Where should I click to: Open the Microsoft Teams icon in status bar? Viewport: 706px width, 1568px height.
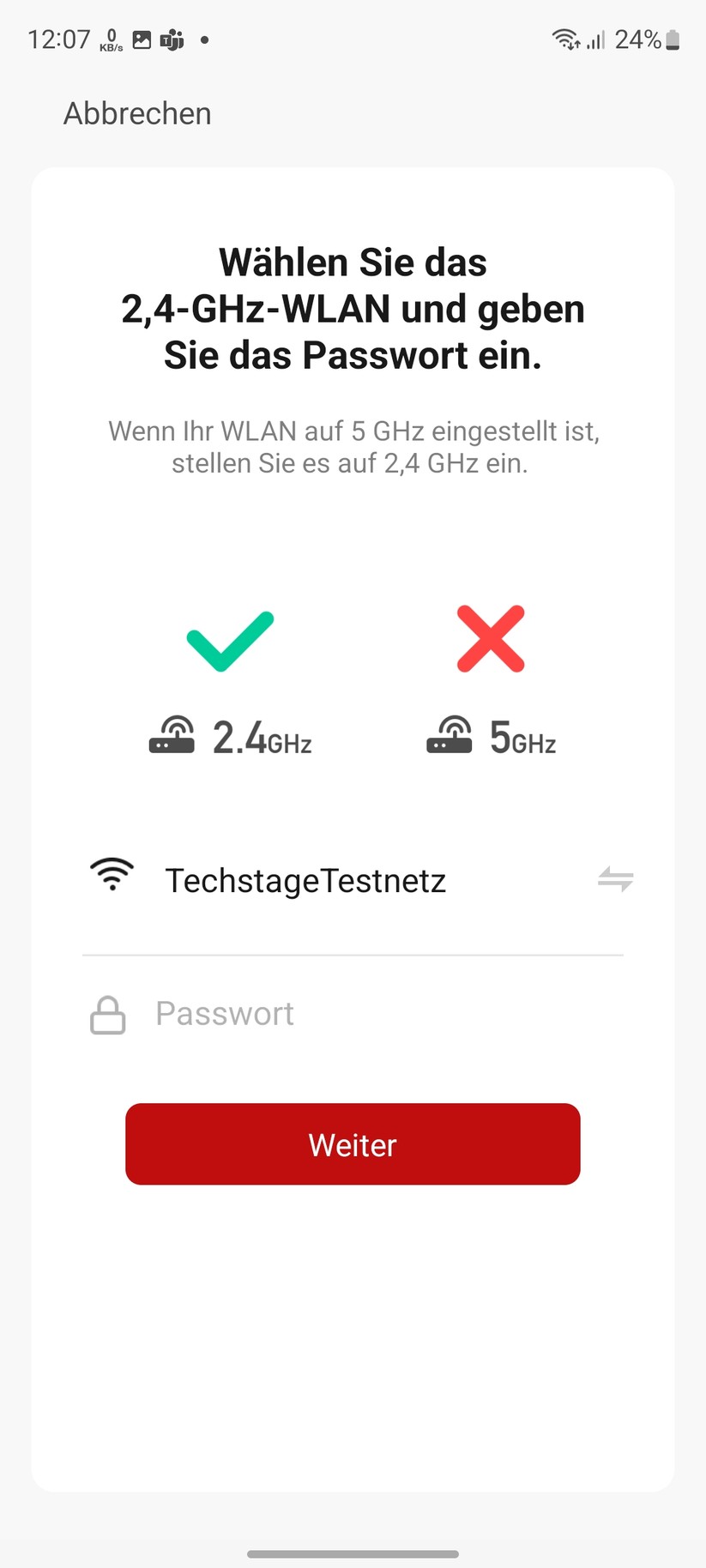pos(172,39)
